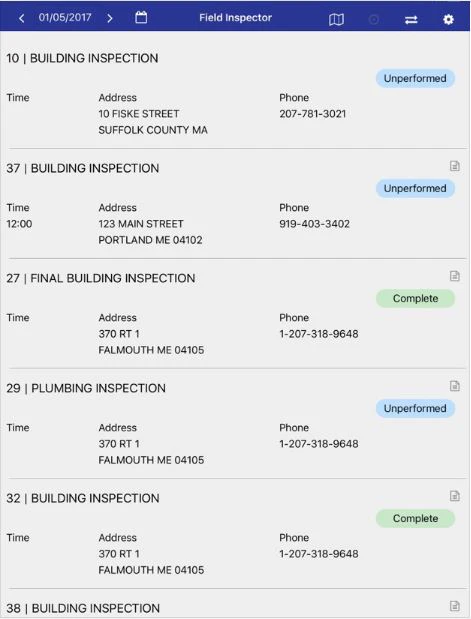
Task: Open 29 Plumbing Inspection
Action: coord(235,424)
